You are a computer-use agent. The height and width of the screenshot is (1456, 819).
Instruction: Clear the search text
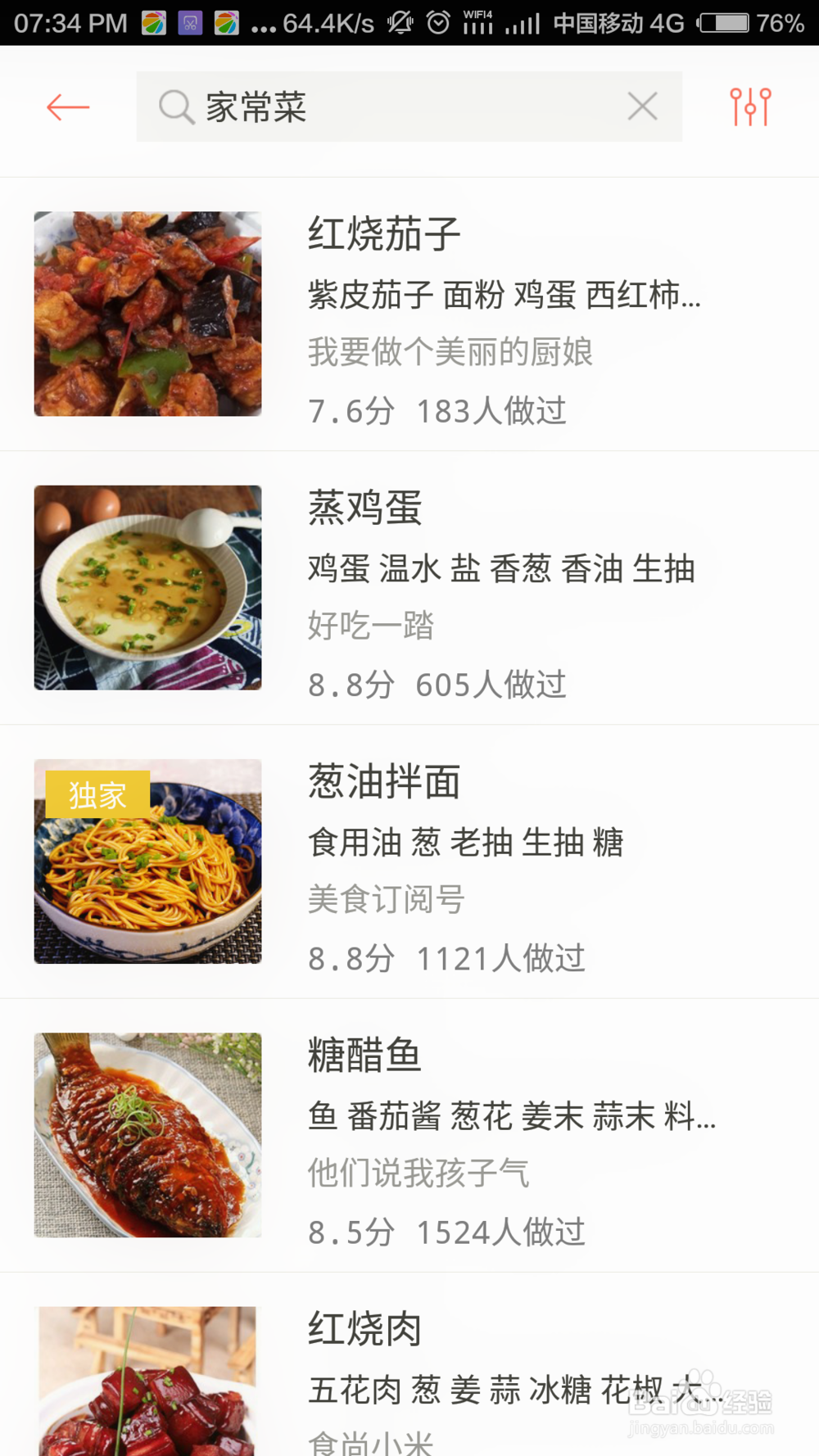coord(642,106)
